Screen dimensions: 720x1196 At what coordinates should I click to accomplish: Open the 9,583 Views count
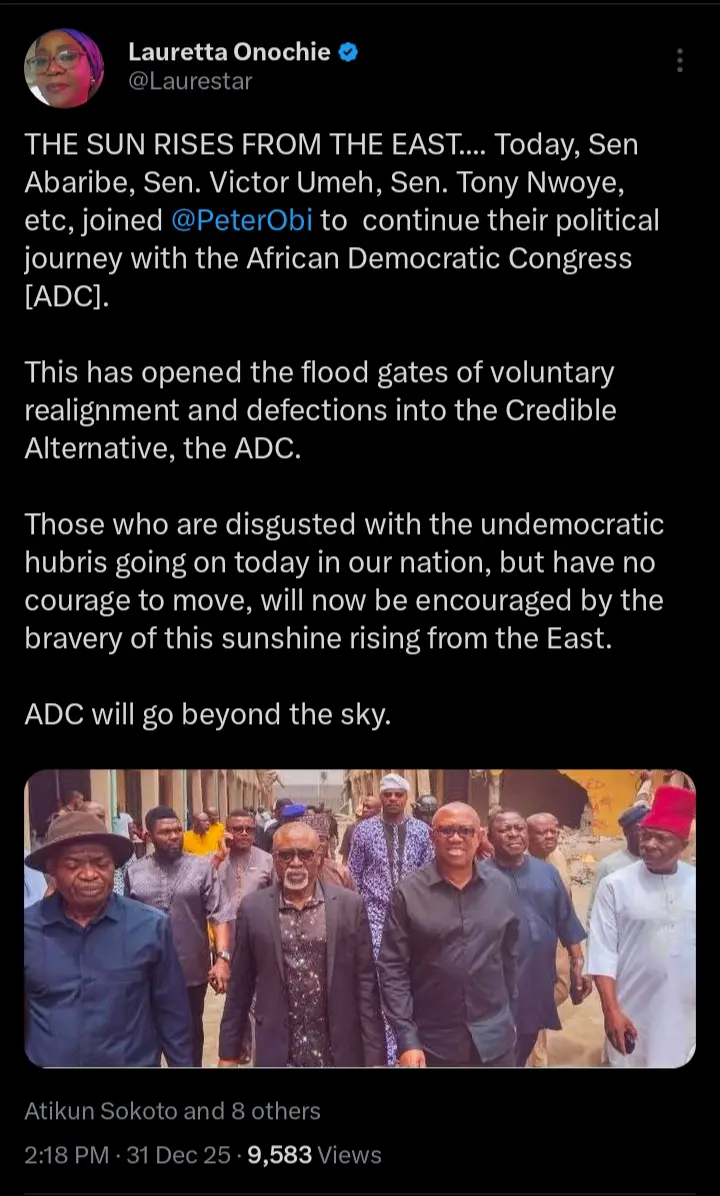point(314,1155)
